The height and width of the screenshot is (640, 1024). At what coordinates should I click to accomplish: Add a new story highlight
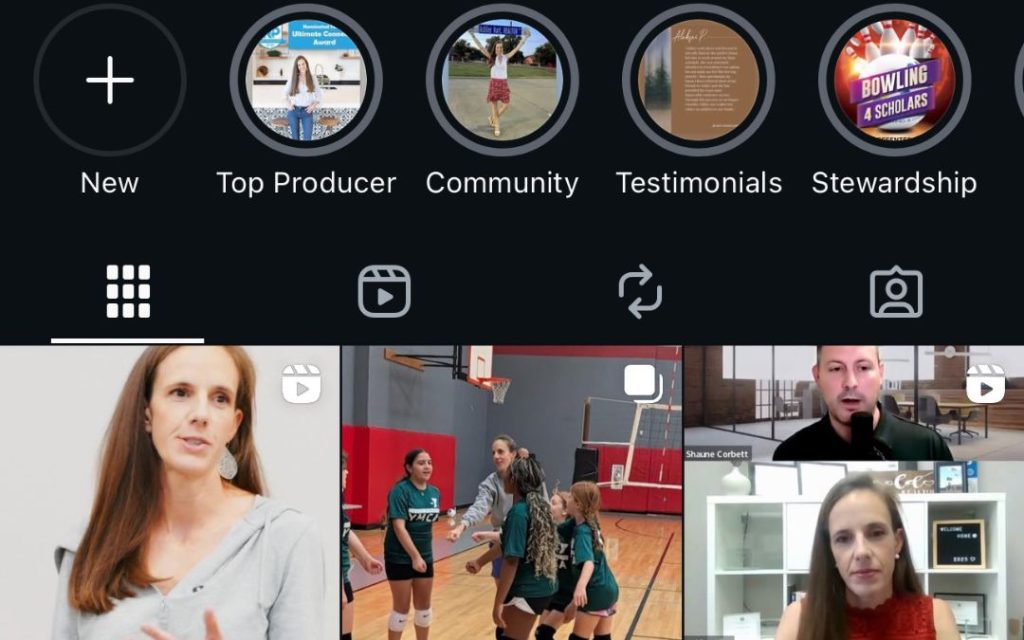110,80
